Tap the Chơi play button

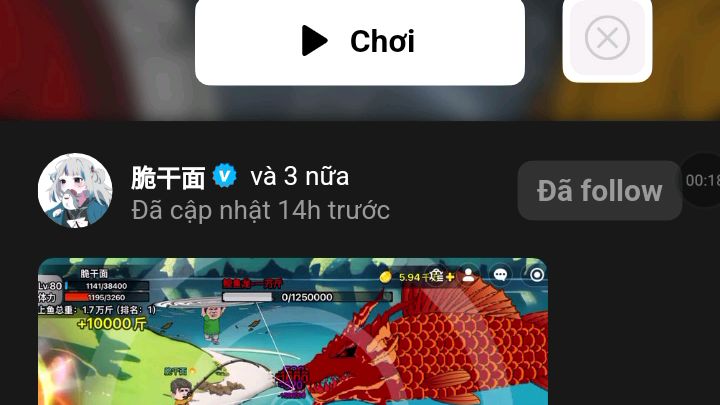pos(359,41)
